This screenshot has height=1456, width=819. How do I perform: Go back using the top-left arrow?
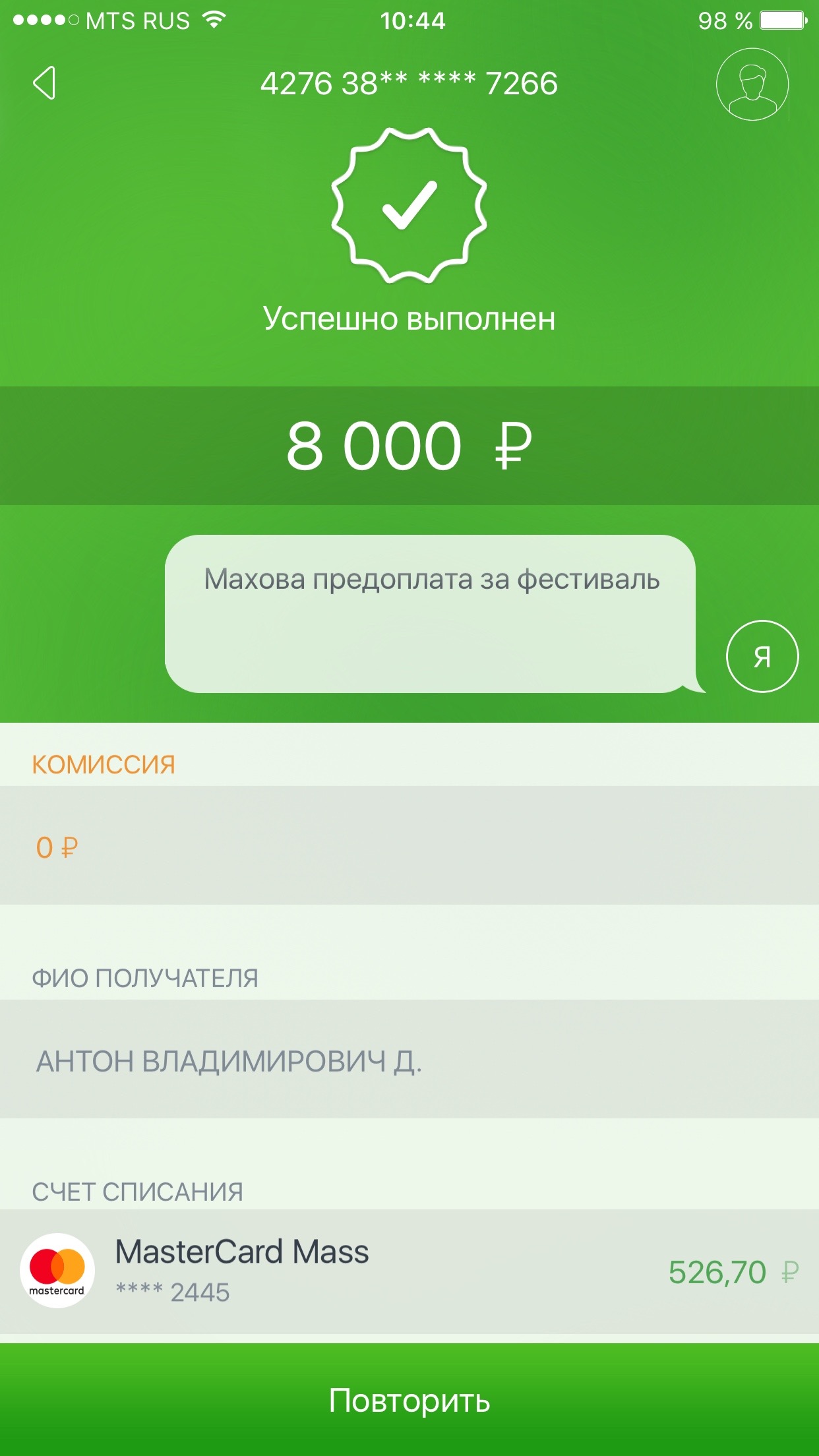pos(44,84)
